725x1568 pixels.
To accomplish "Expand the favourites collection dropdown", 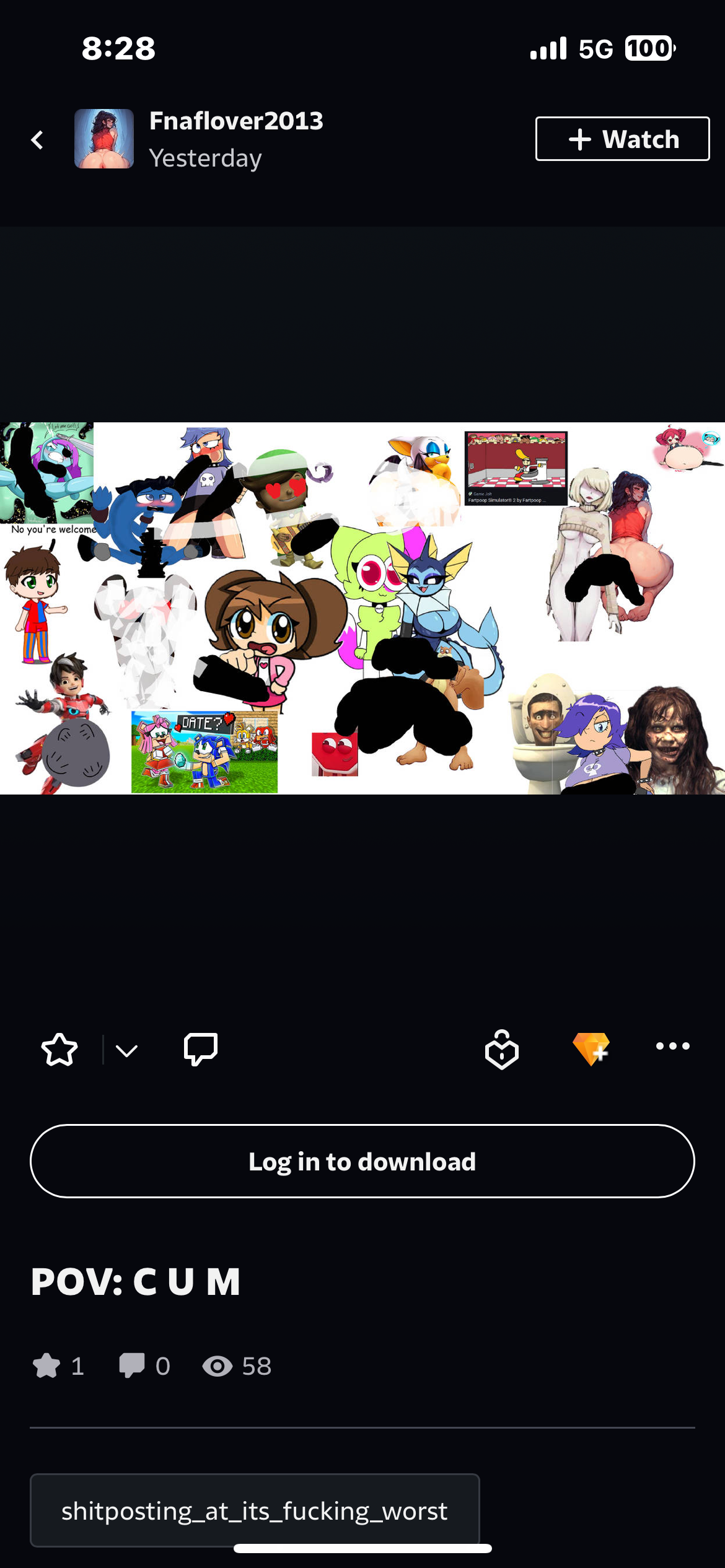I will (x=126, y=1050).
